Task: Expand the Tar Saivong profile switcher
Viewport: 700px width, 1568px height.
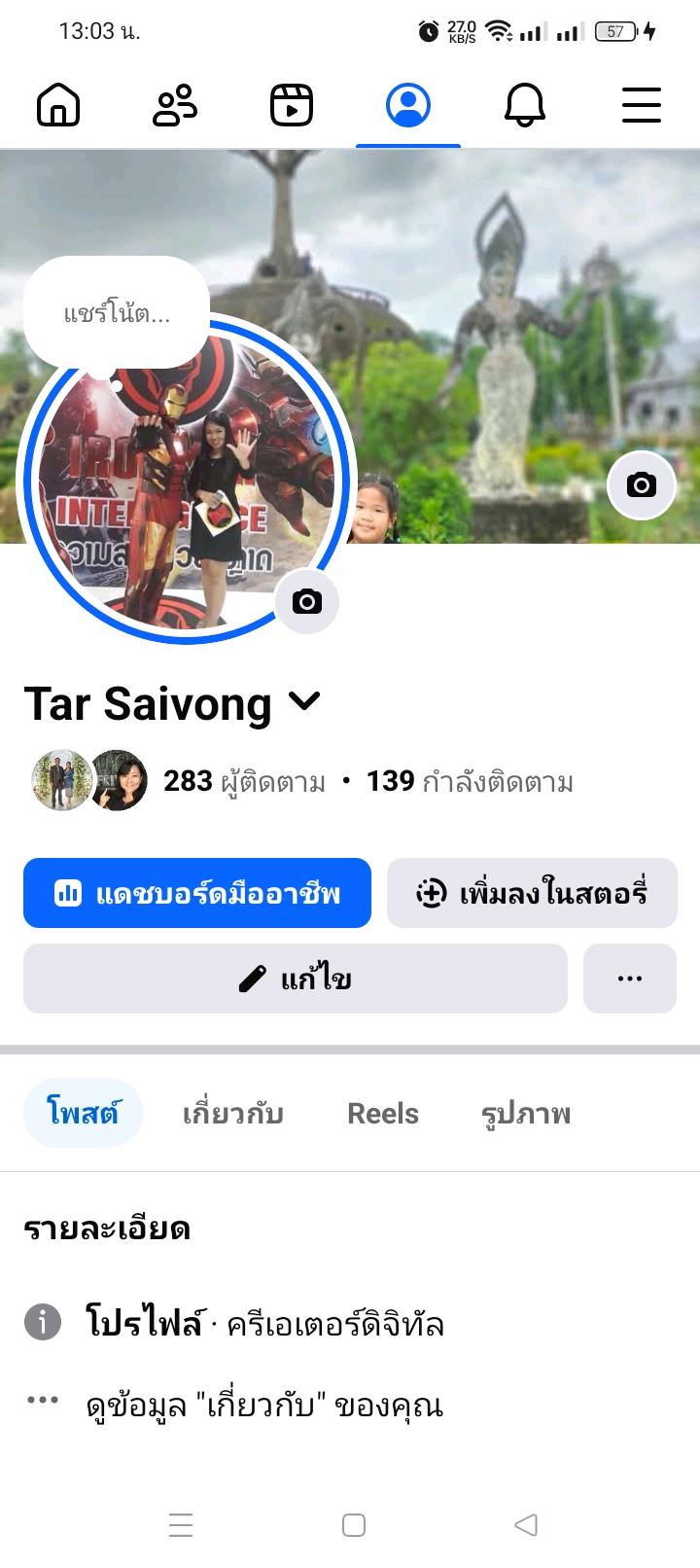Action: [305, 701]
